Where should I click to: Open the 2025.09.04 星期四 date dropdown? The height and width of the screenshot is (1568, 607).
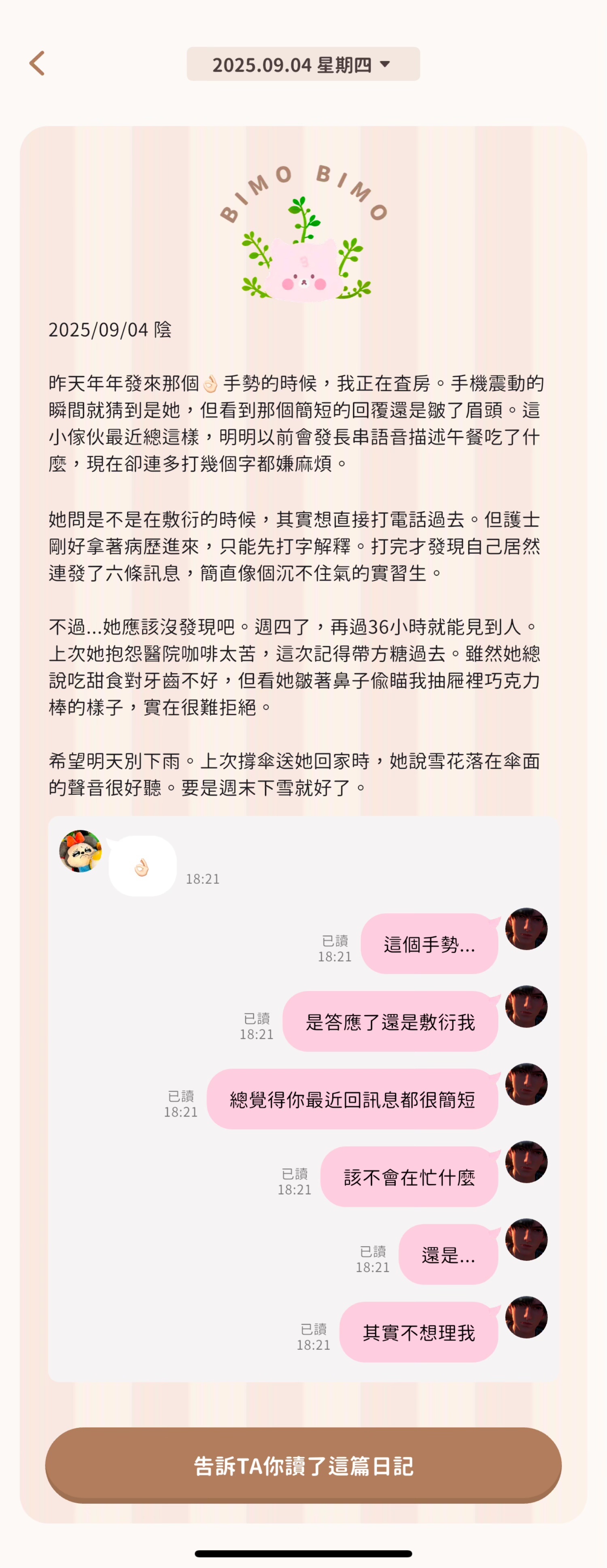(303, 64)
